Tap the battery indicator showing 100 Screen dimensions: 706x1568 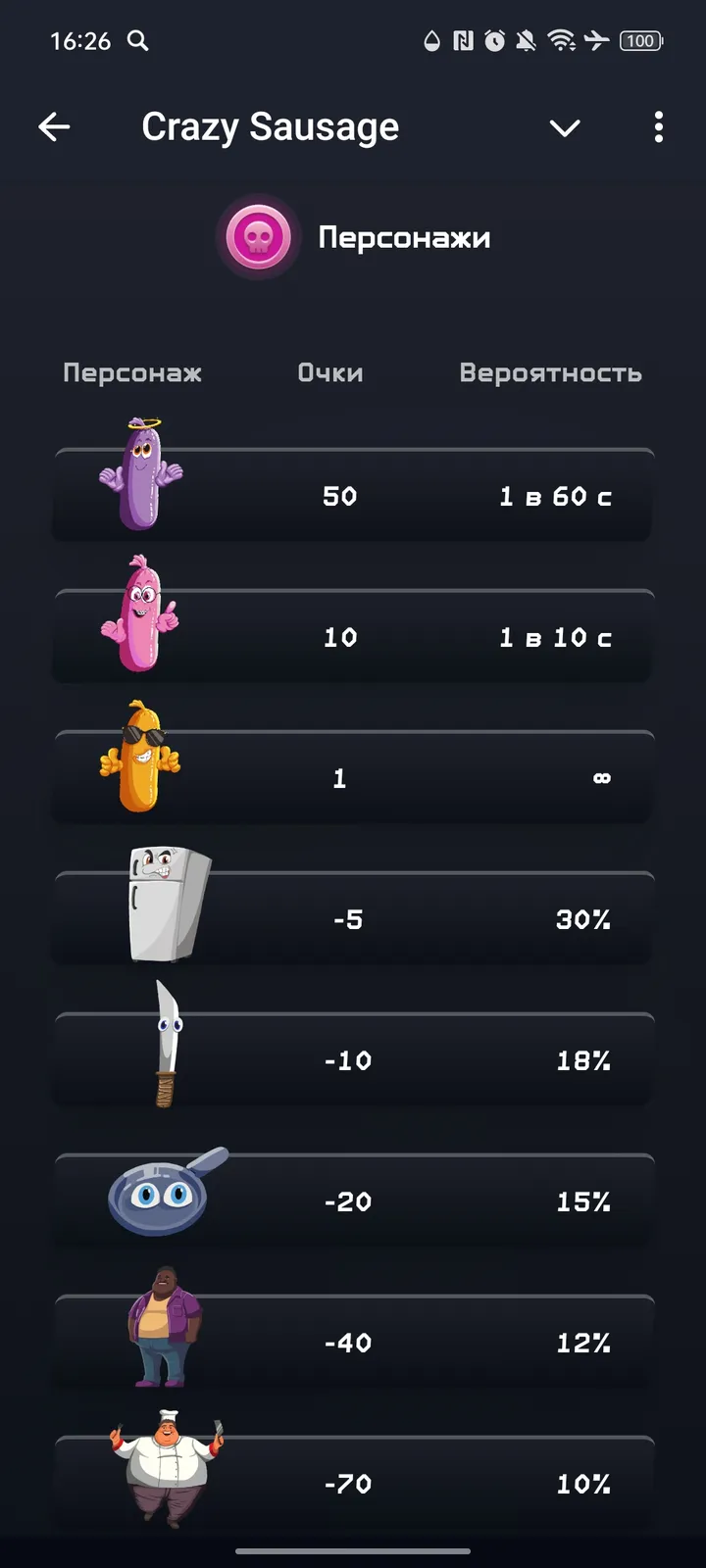tap(642, 41)
